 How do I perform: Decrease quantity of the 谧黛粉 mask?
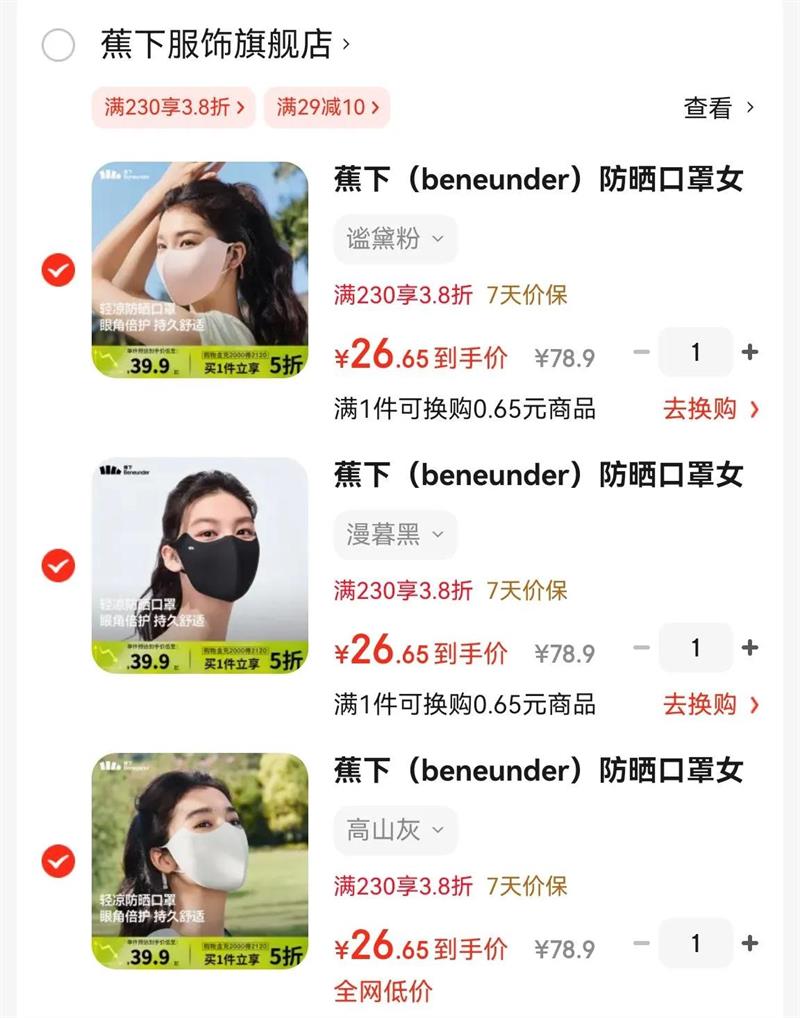point(642,352)
